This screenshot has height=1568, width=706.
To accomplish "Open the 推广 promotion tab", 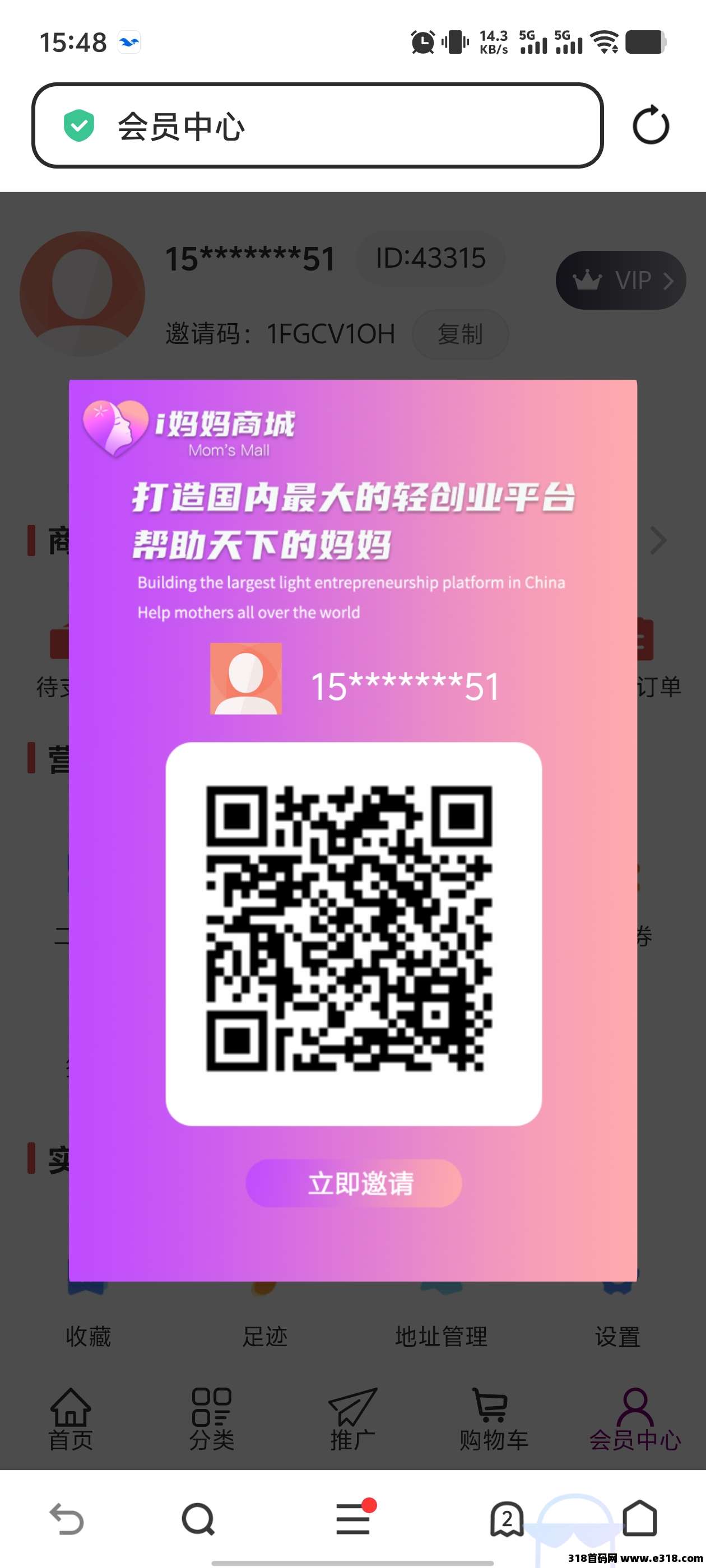I will pyautogui.click(x=352, y=1419).
